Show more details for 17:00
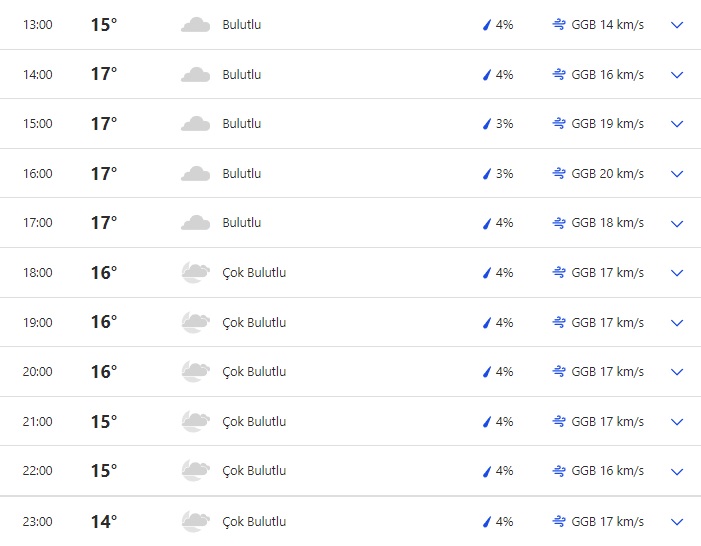Screen dimensions: 701x546 coord(677,223)
